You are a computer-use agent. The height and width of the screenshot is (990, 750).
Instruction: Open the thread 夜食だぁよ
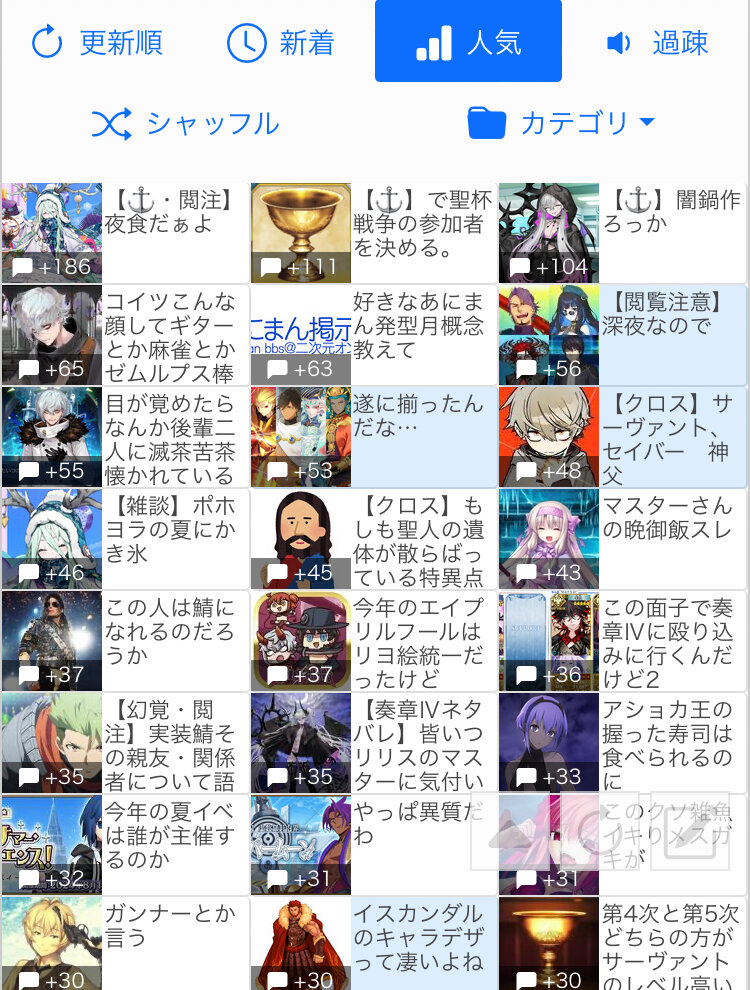(125, 233)
